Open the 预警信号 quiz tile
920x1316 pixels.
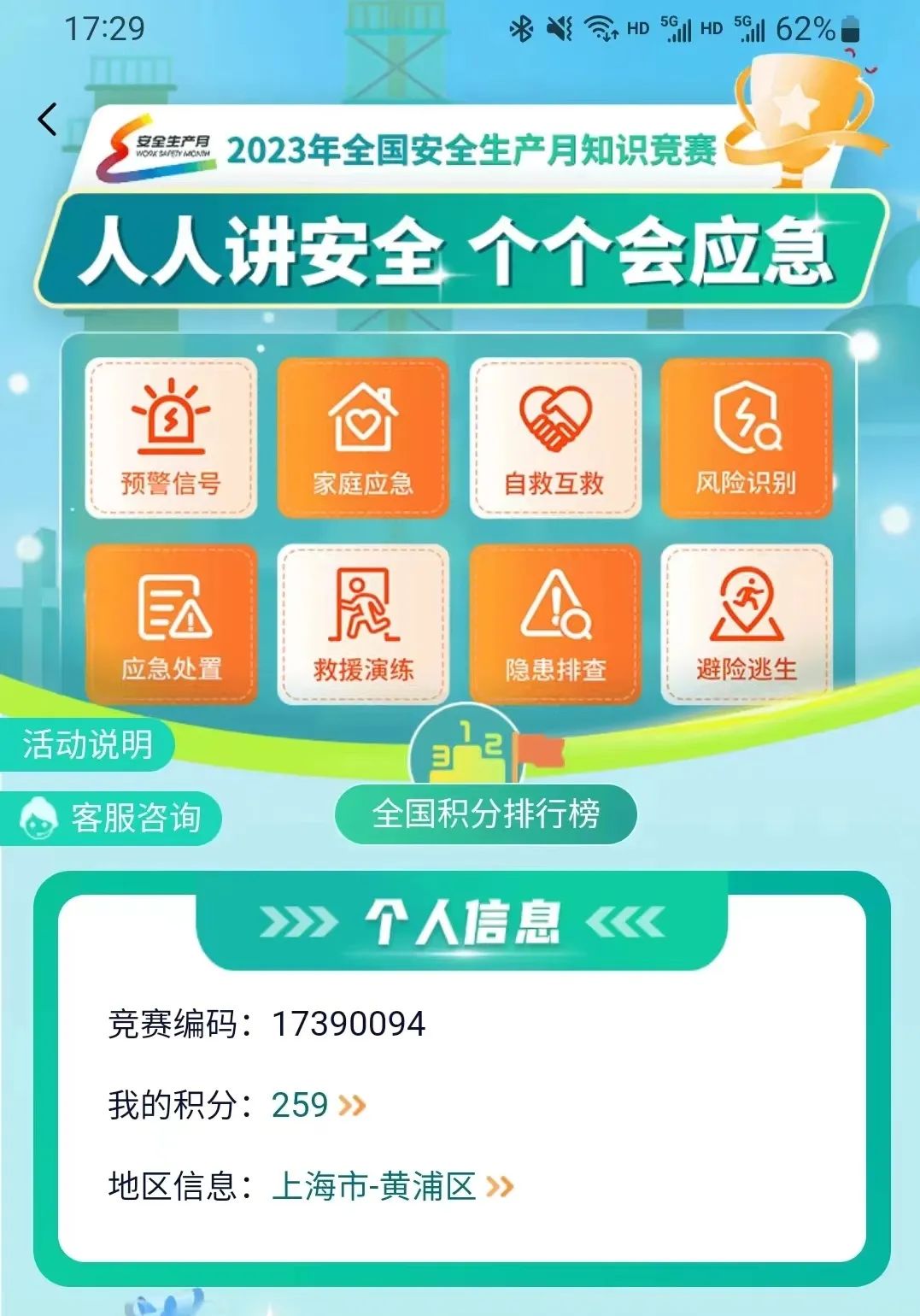coord(171,438)
